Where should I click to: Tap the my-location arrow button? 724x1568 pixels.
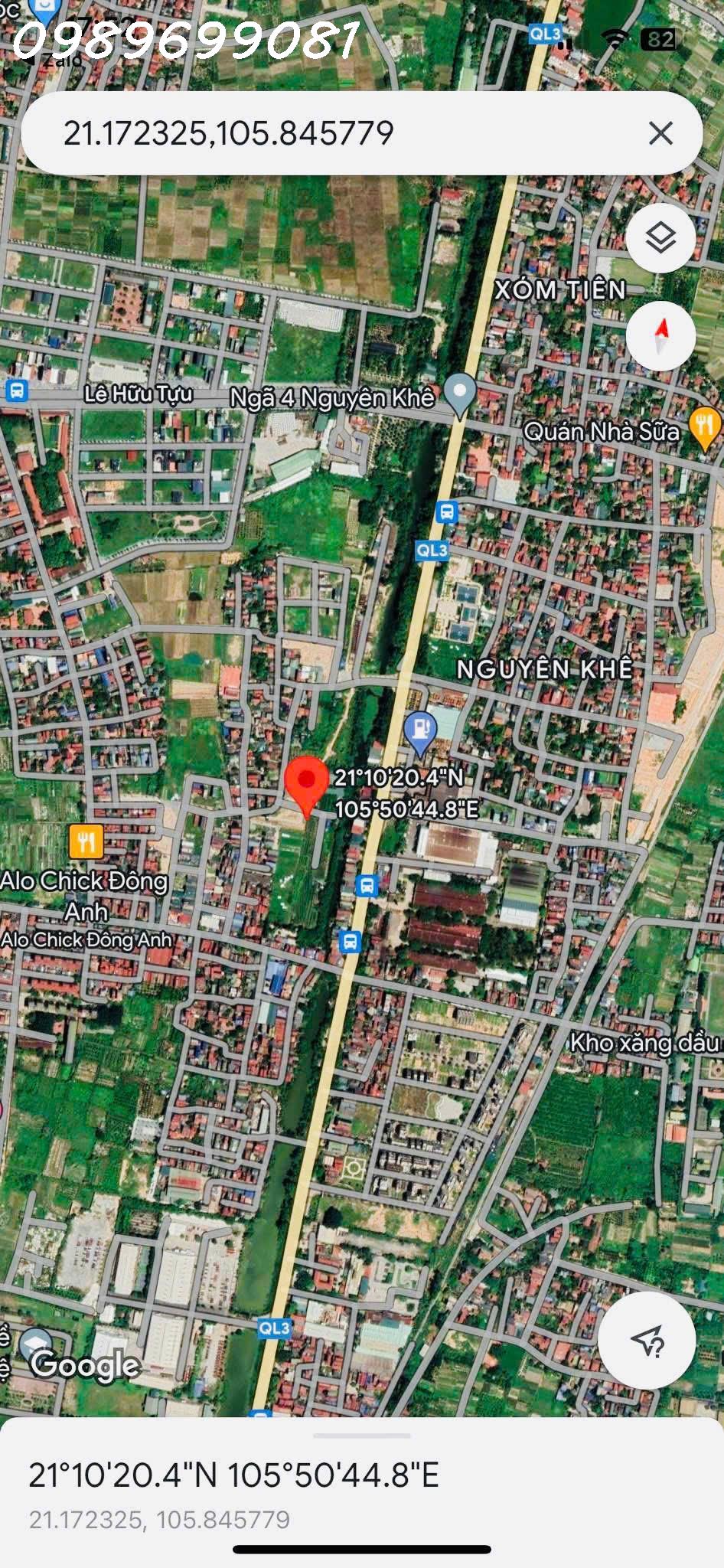point(647,1340)
